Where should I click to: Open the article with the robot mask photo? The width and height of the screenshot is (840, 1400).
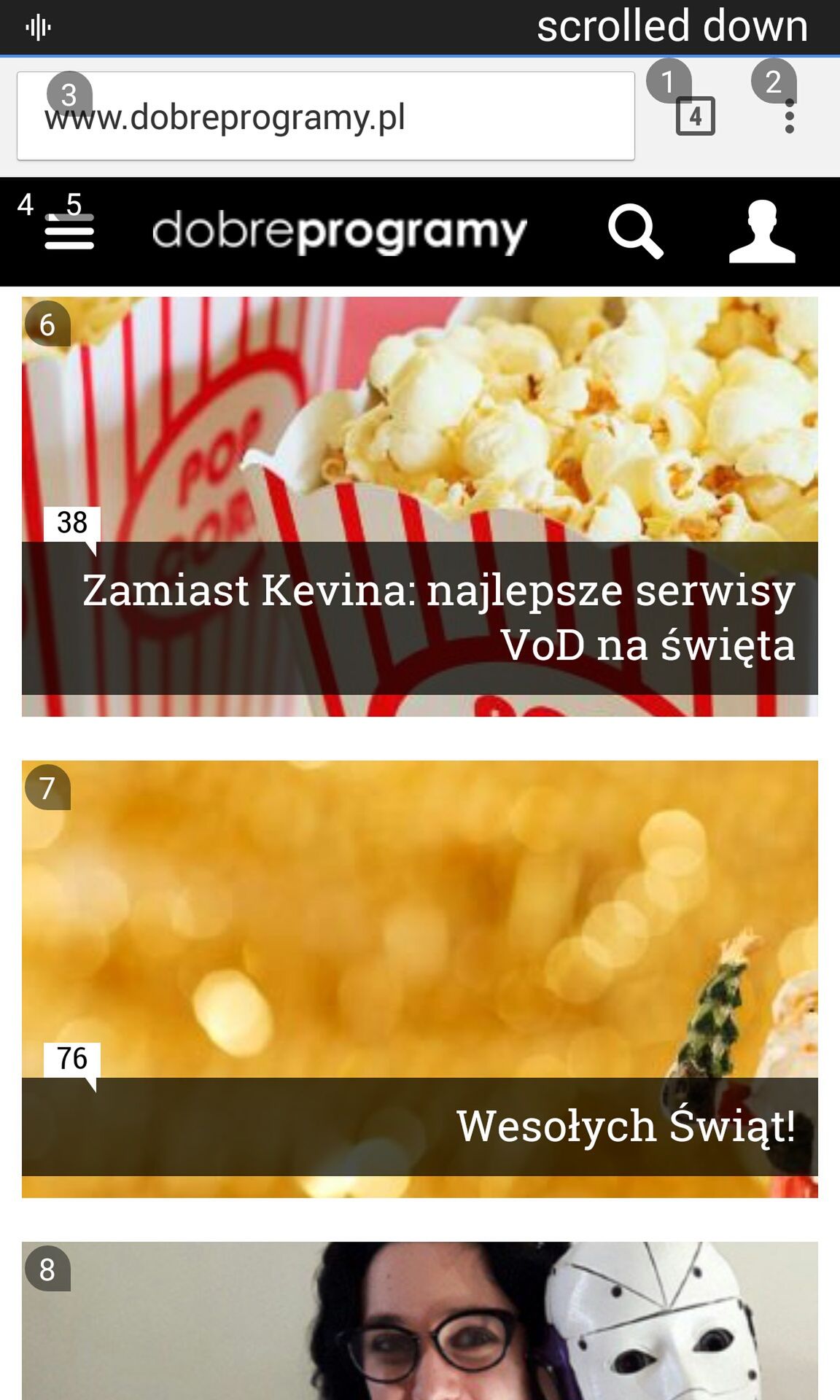coord(420,1321)
